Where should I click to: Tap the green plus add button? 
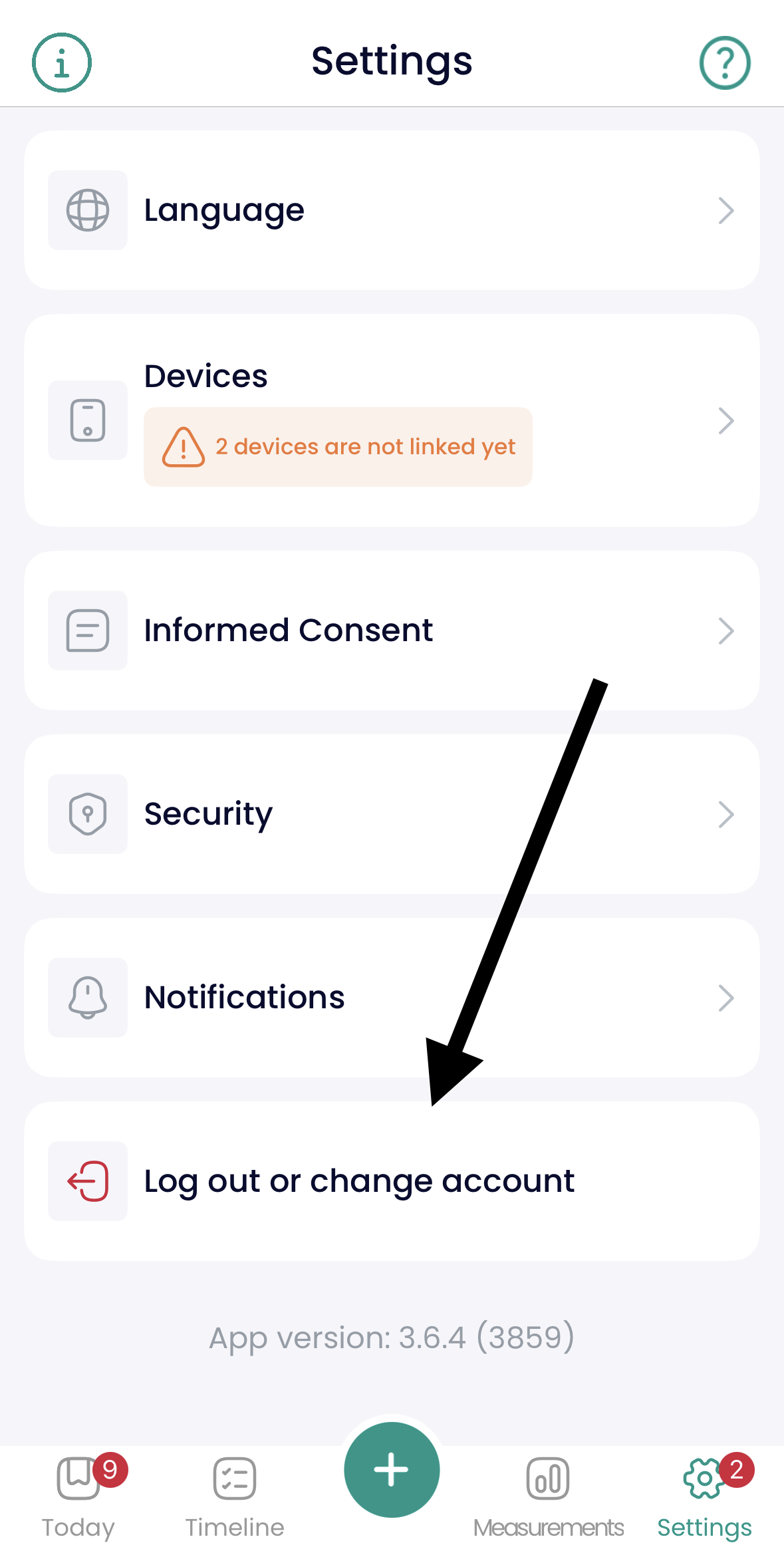(392, 1470)
